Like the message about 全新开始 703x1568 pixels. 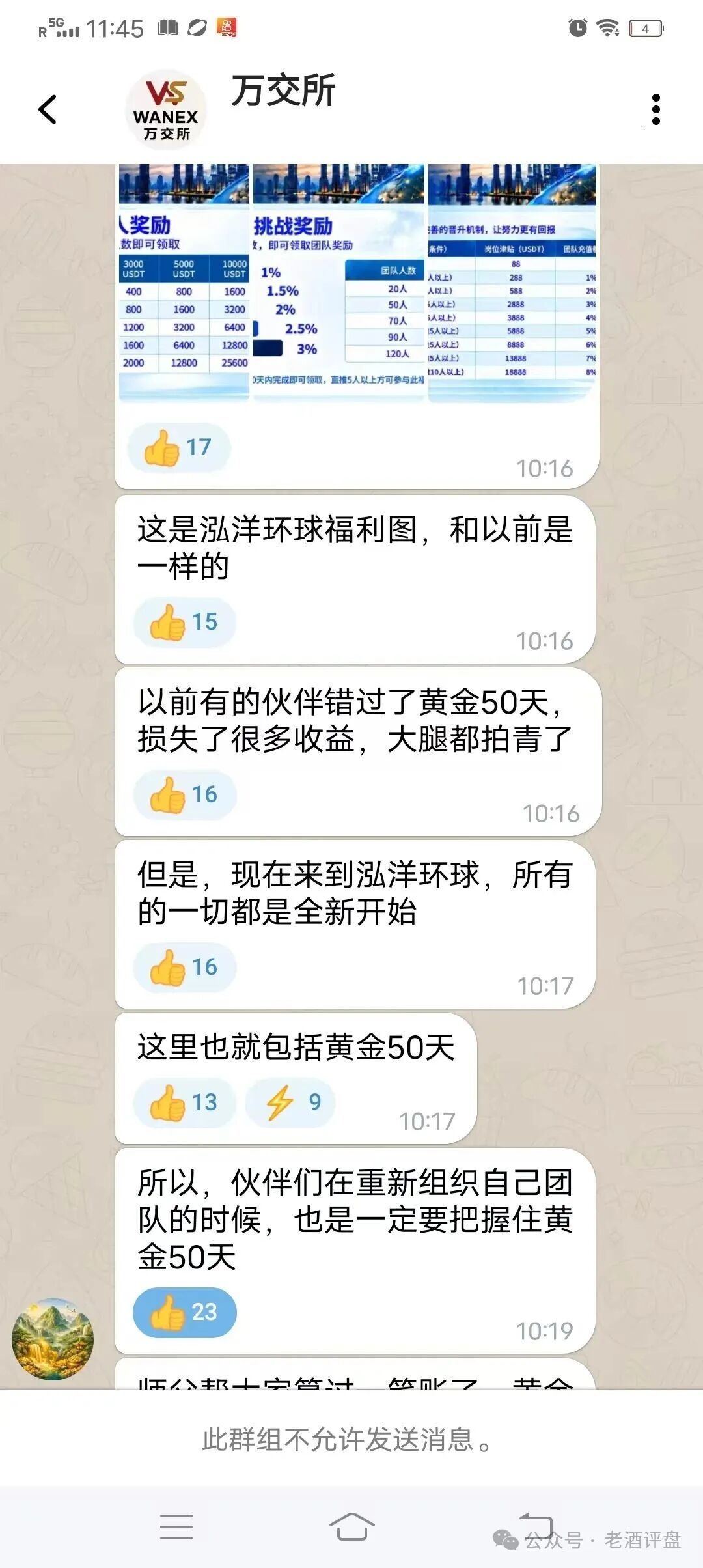click(184, 967)
